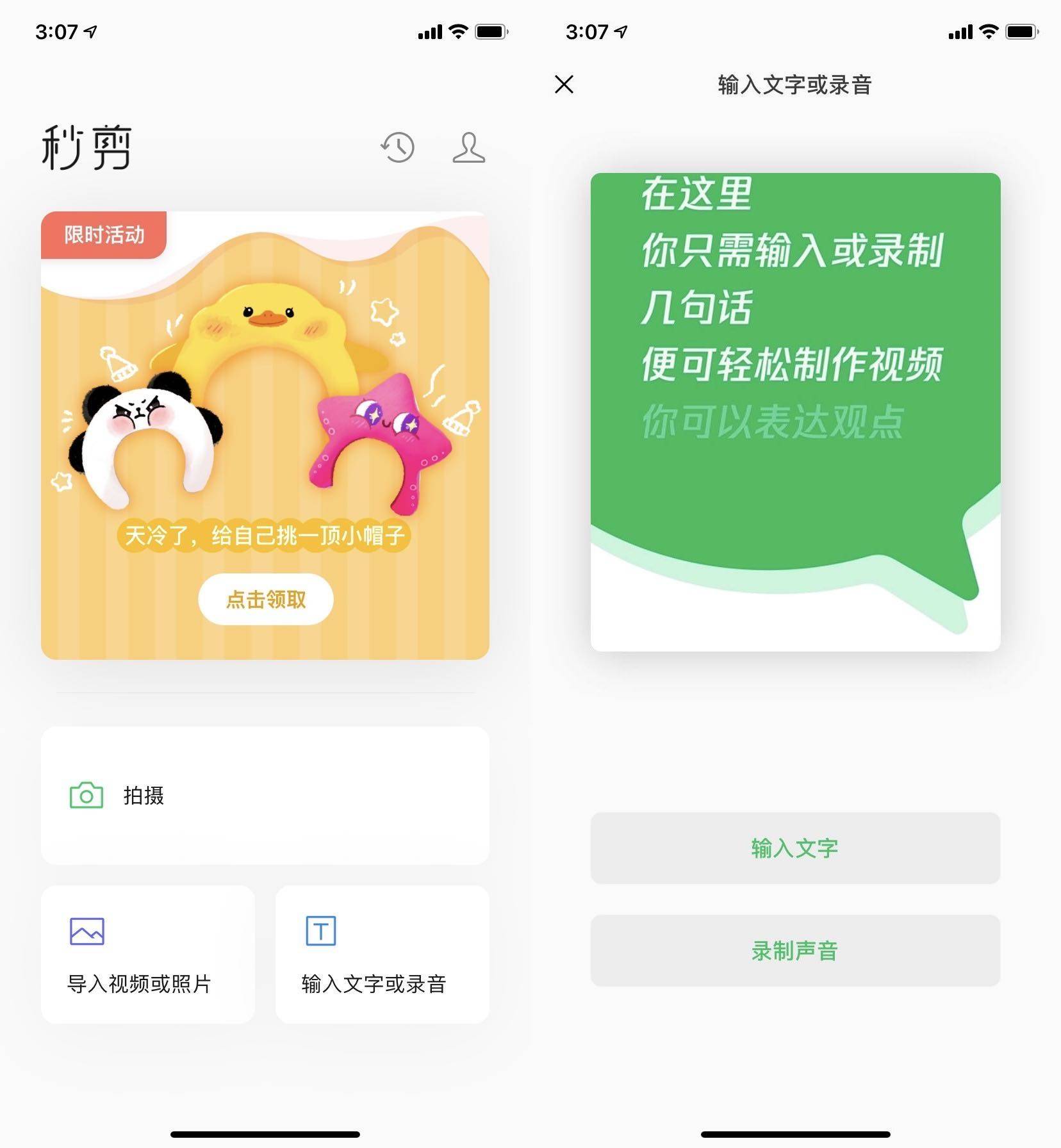Select 导入视频或照片
This screenshot has width=1061, height=1148.
(148, 955)
